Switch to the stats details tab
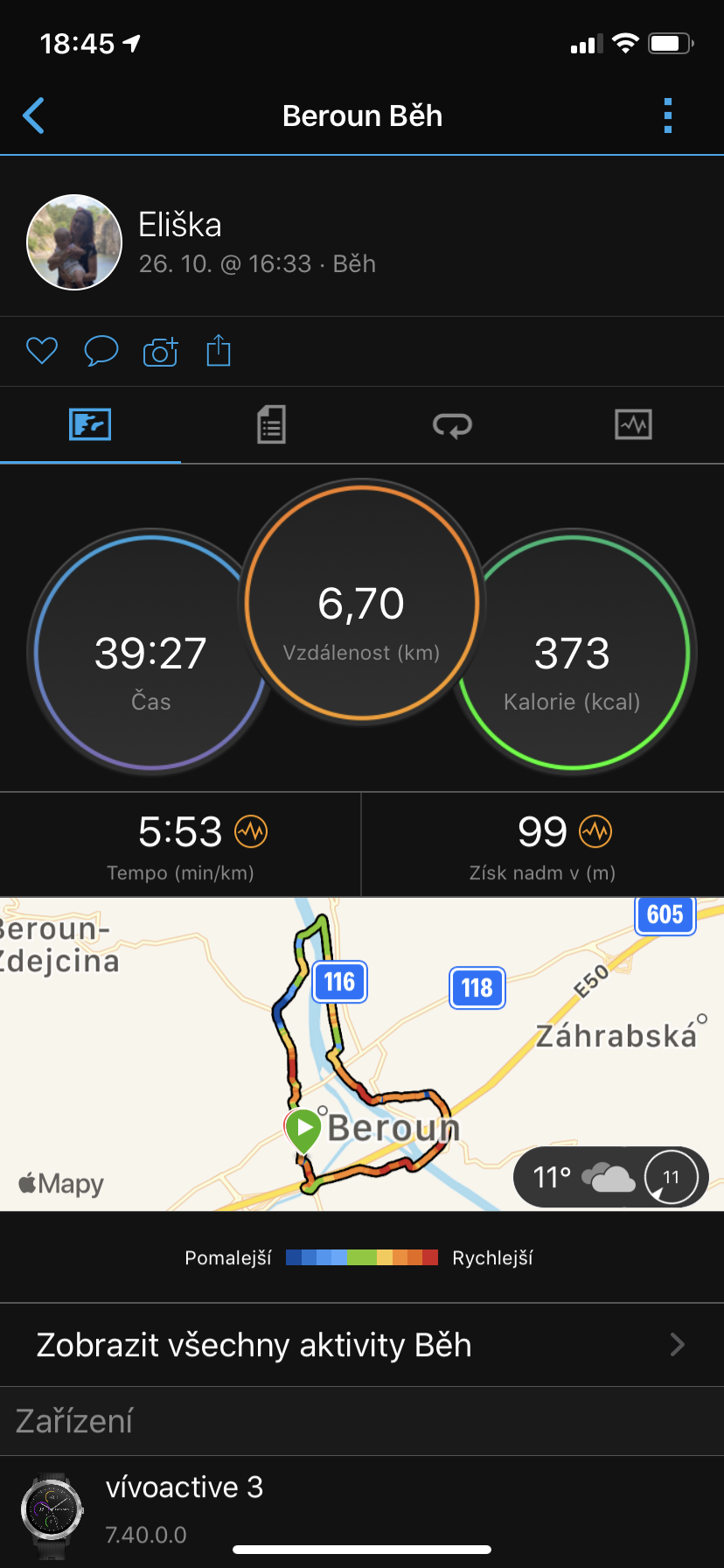This screenshot has height=1568, width=724. pos(271,425)
